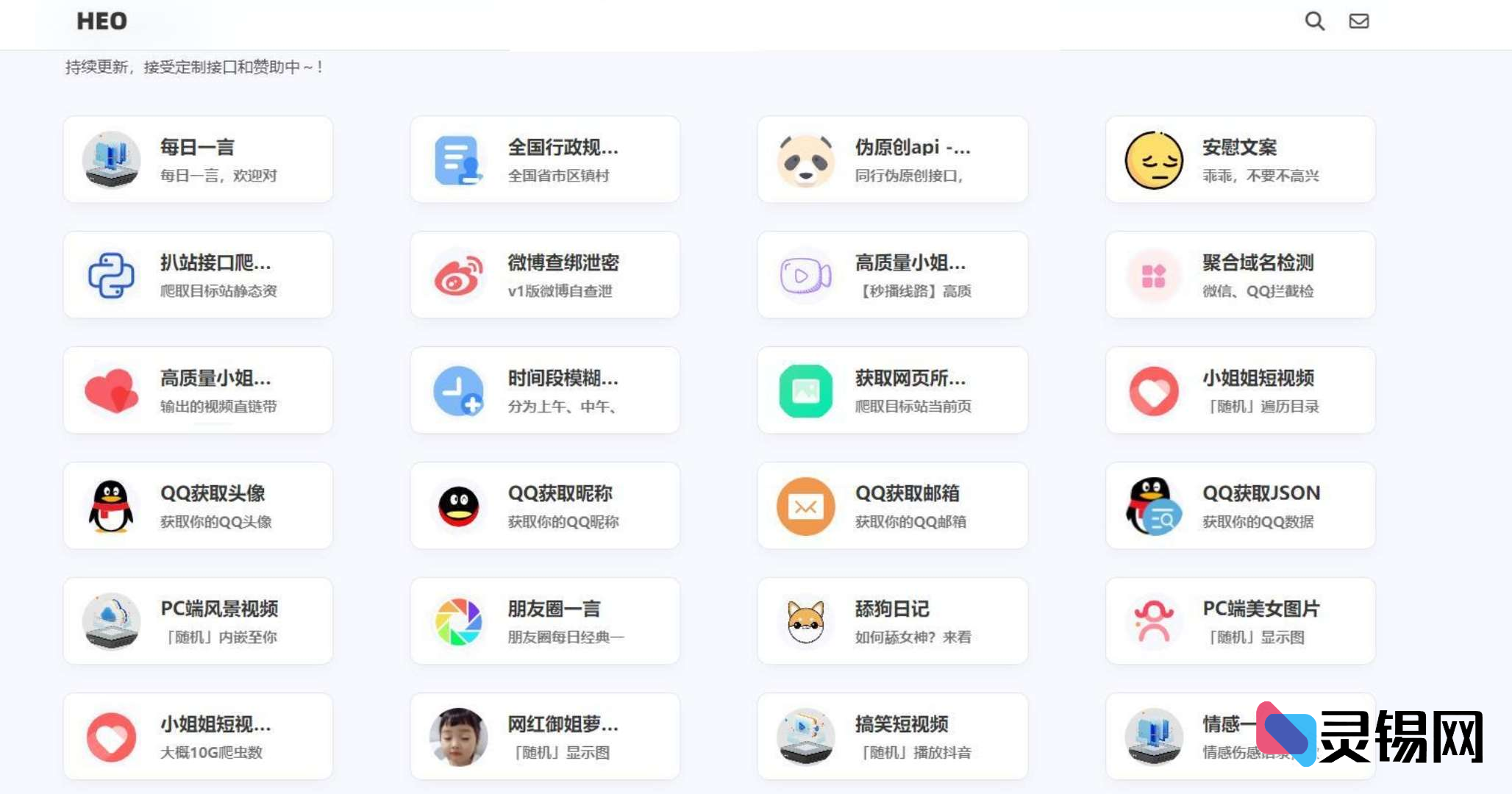Open the QQ获取JSON card
The image size is (1512, 794).
[1240, 506]
